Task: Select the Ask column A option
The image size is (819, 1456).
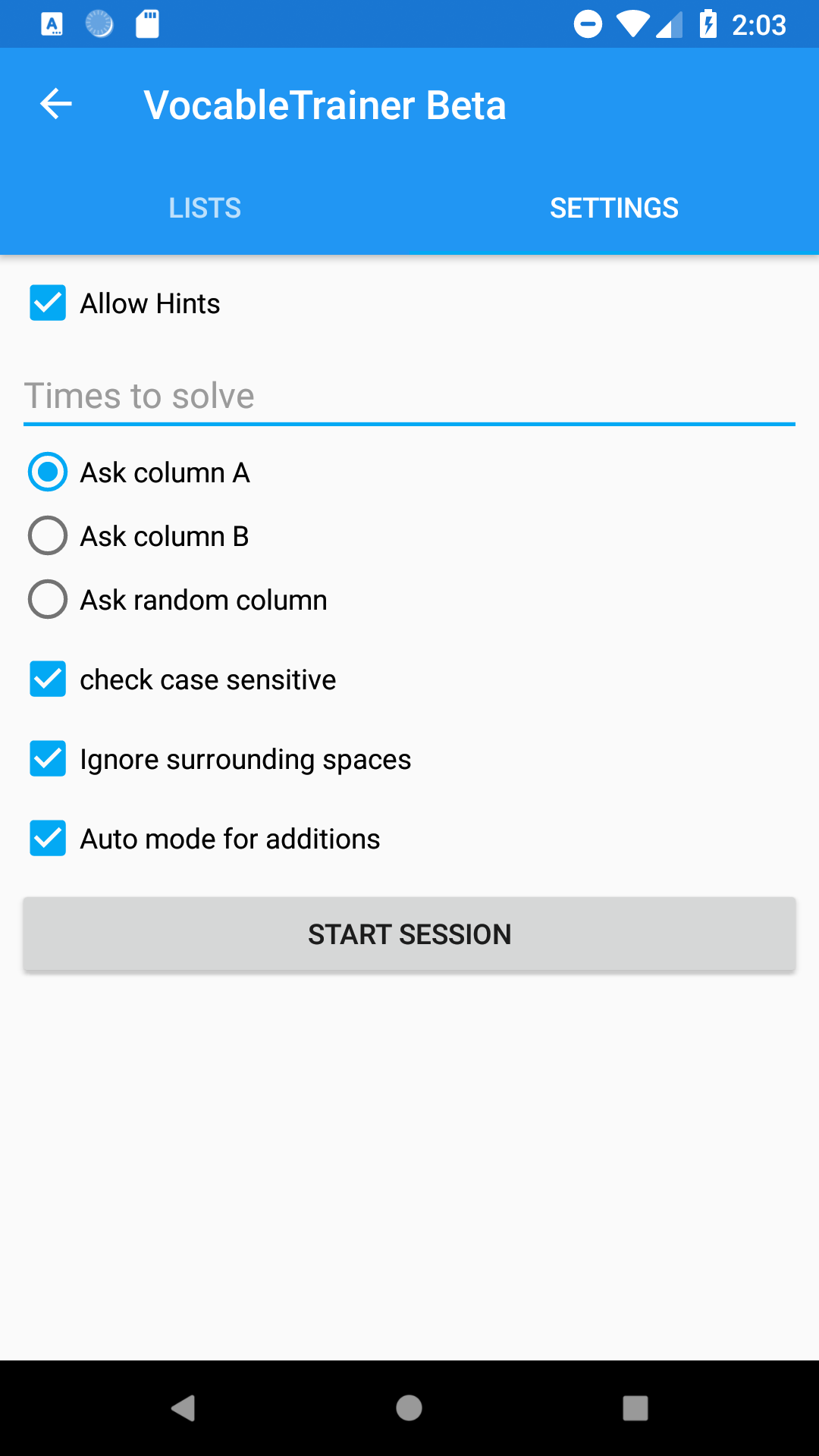Action: 48,472
